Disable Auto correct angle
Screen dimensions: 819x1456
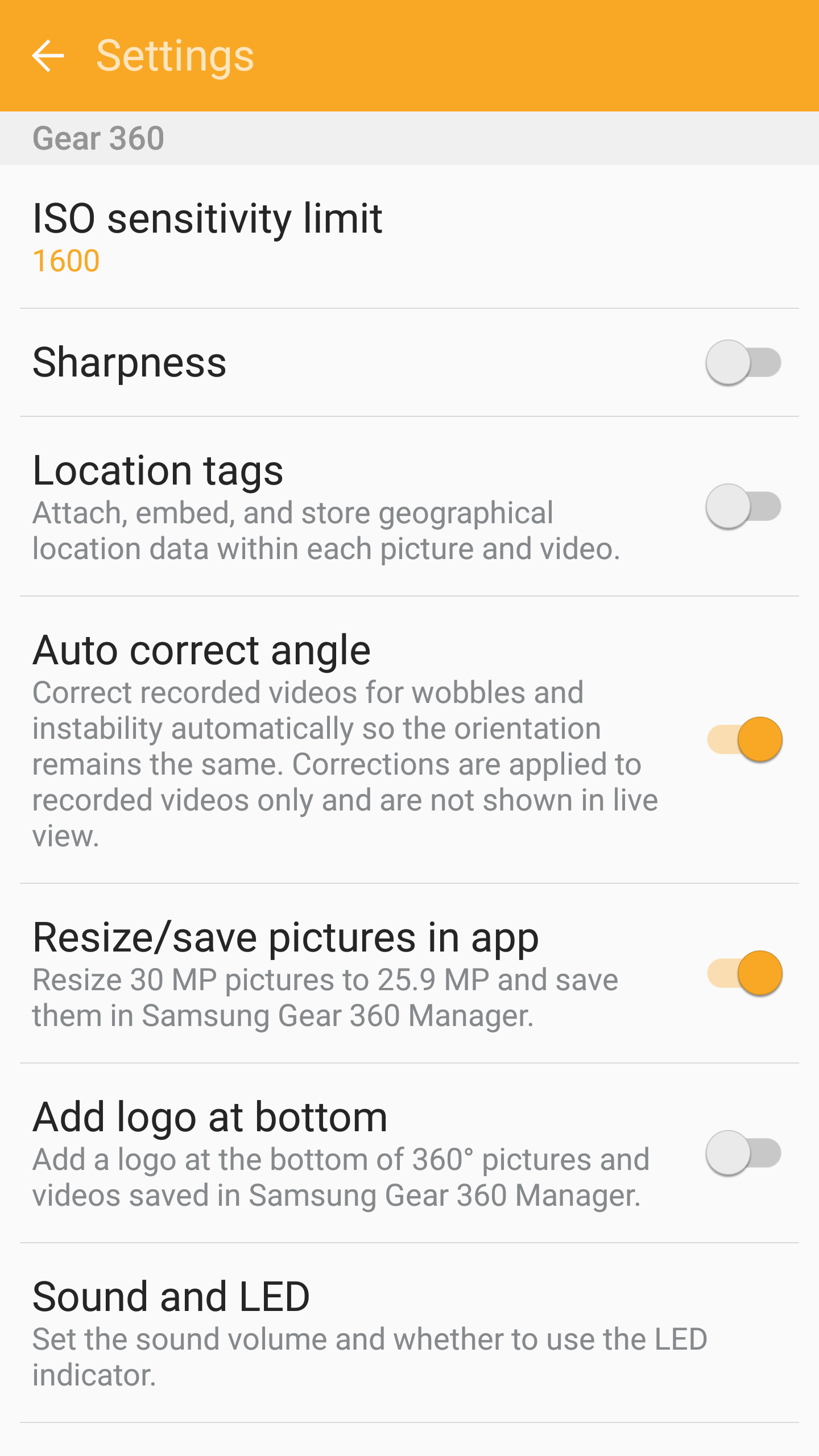(744, 739)
